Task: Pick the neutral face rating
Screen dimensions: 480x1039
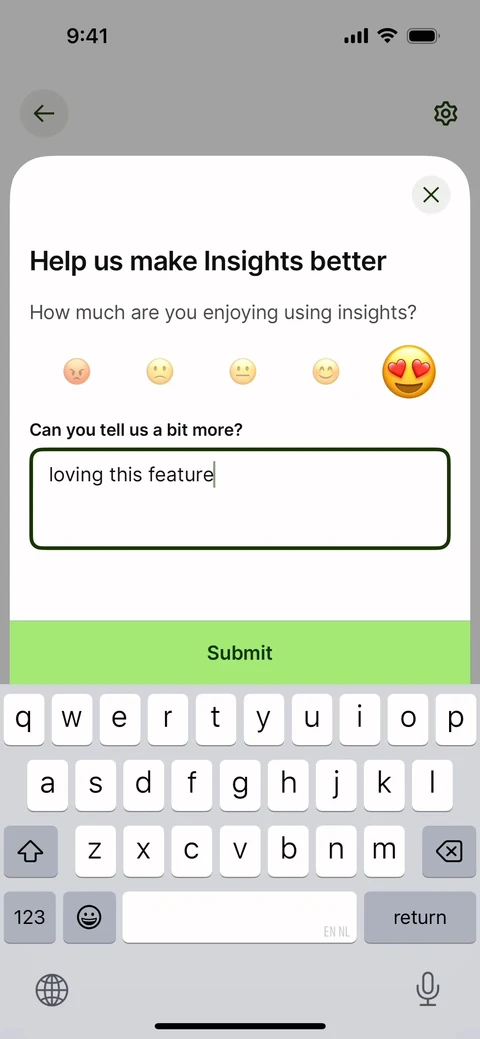Action: pyautogui.click(x=243, y=372)
